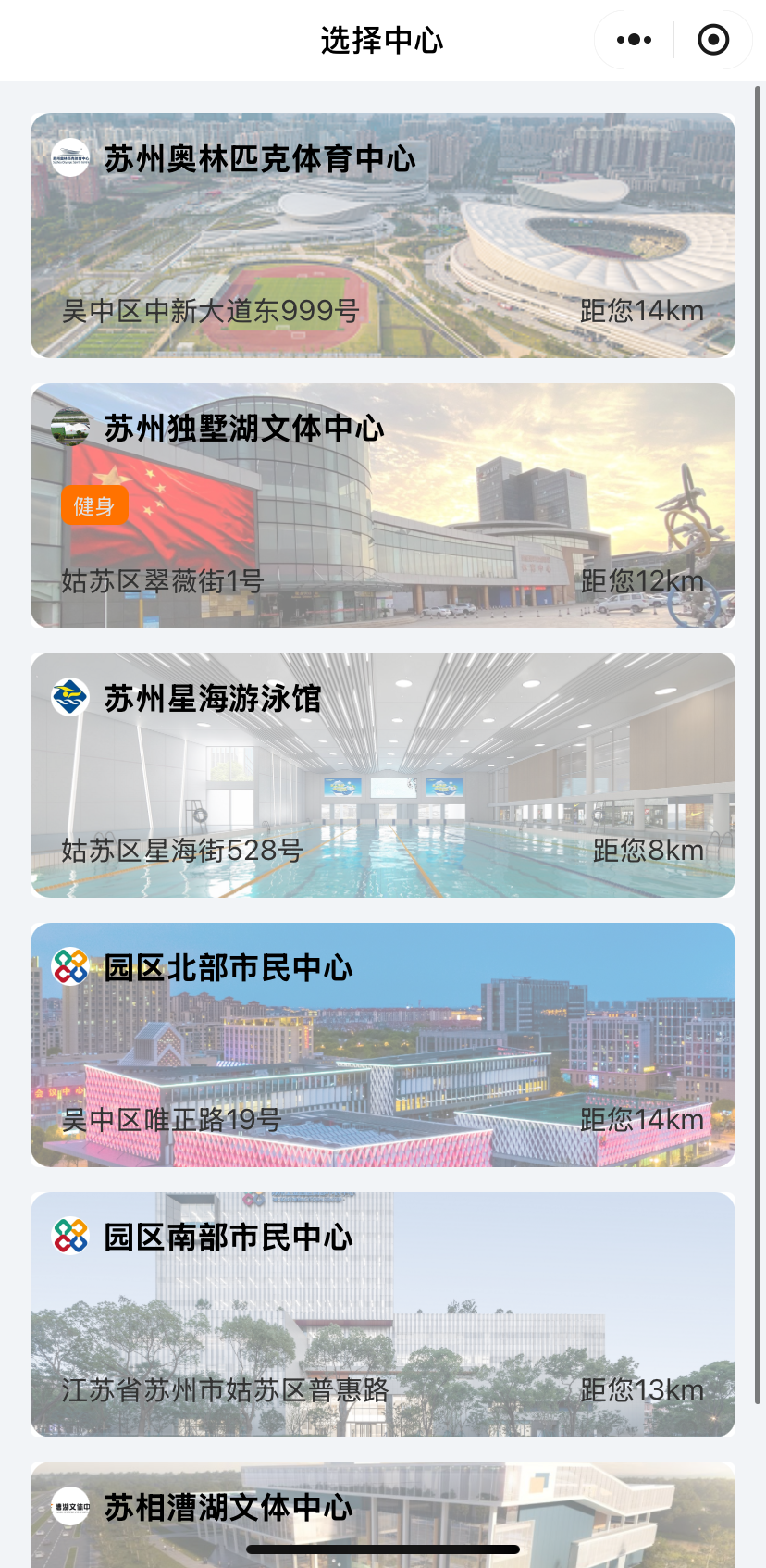This screenshot has height=1568, width=766.
Task: Open the 园区北部市民中心 card
Action: (383, 1044)
